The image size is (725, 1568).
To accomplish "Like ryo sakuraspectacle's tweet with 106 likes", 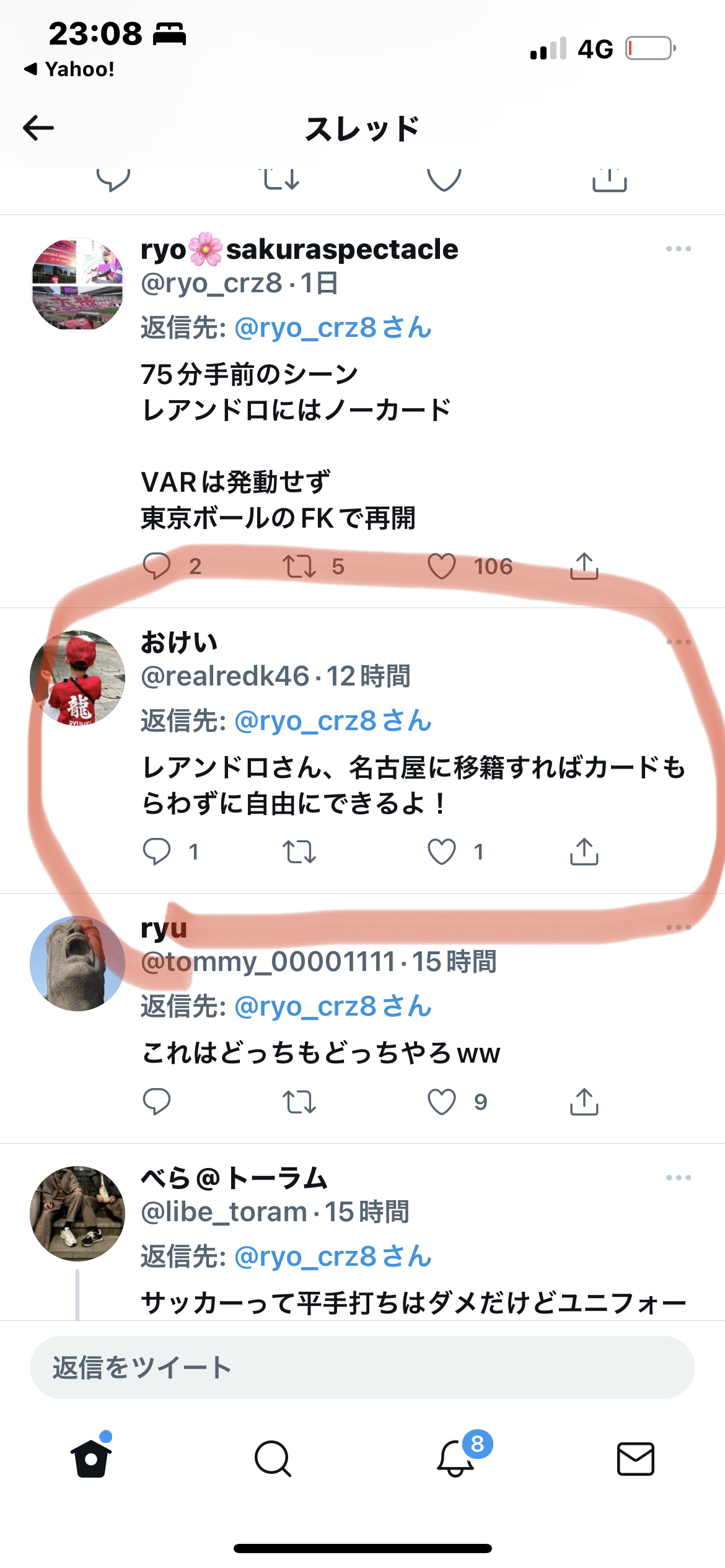I will click(442, 566).
